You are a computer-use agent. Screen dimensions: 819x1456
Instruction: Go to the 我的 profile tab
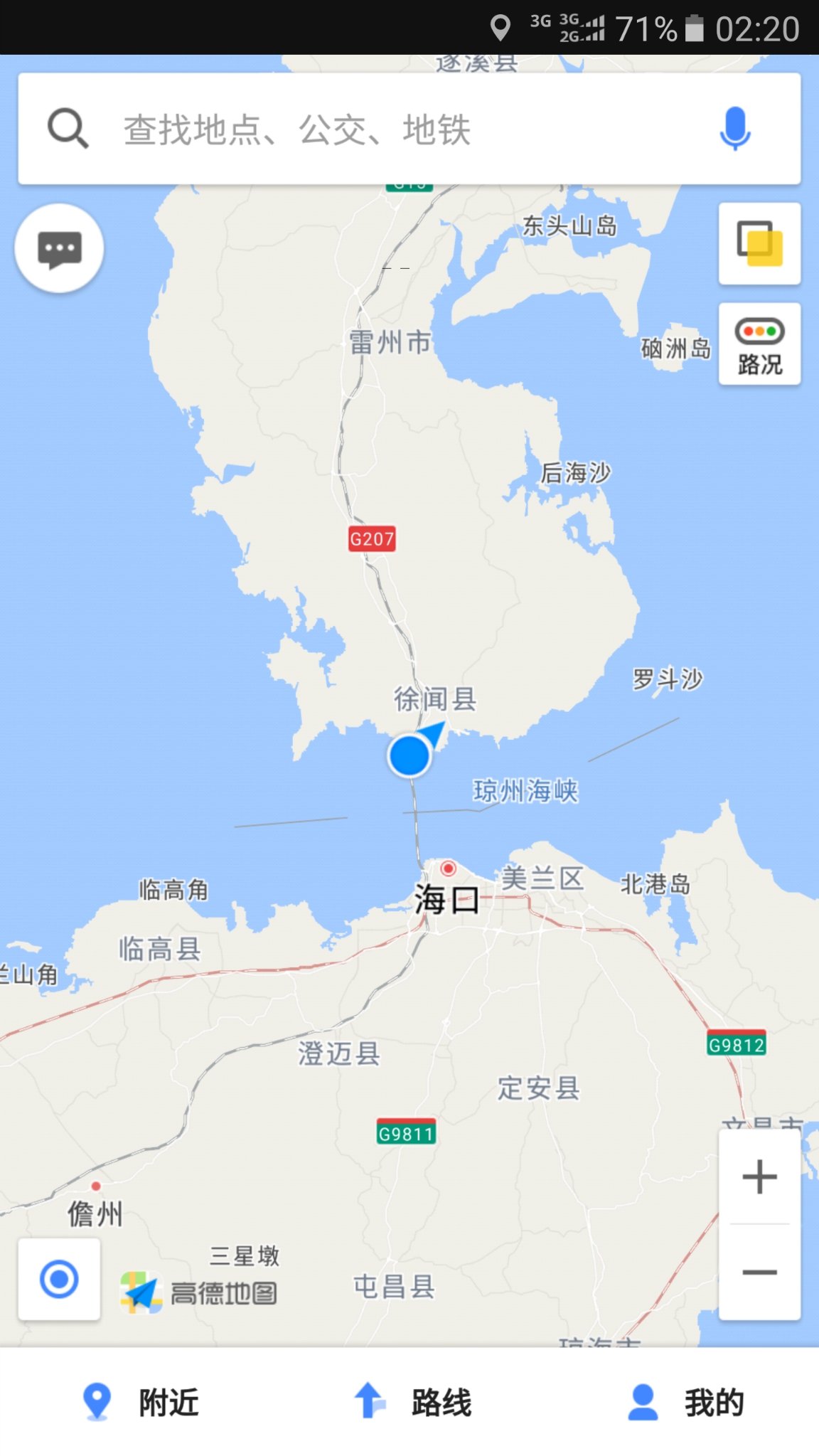(x=686, y=1402)
